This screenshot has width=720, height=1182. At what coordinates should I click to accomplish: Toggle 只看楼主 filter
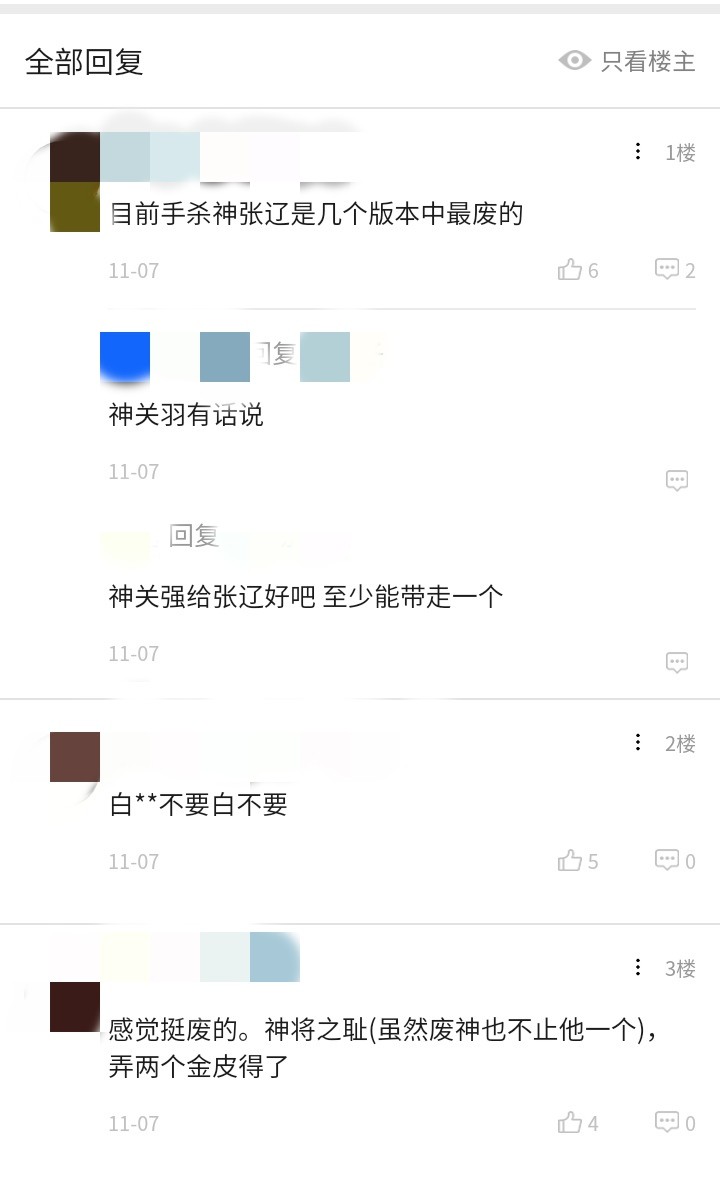[627, 61]
